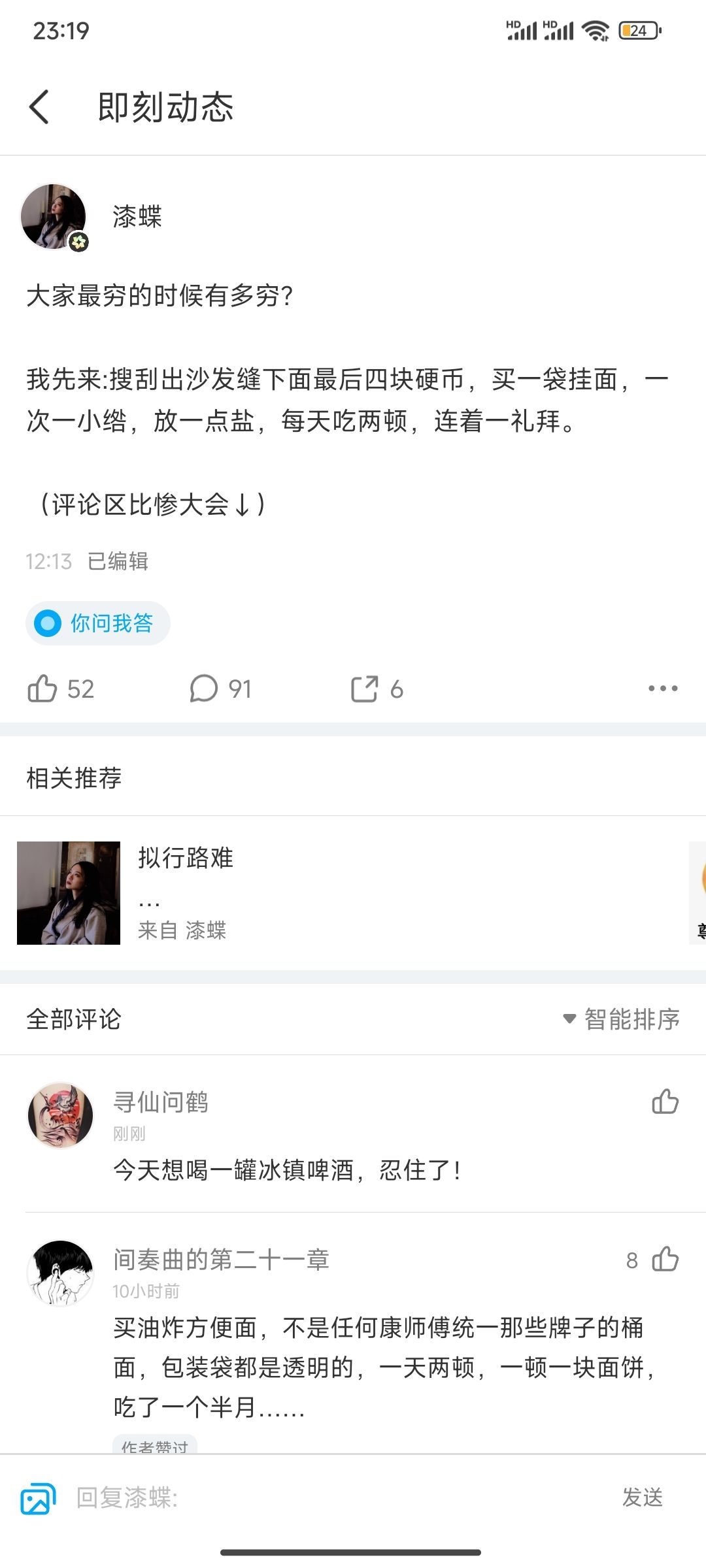View 寻仙问鹤's profile picture
Viewport: 706px width, 1568px height.
[60, 1116]
